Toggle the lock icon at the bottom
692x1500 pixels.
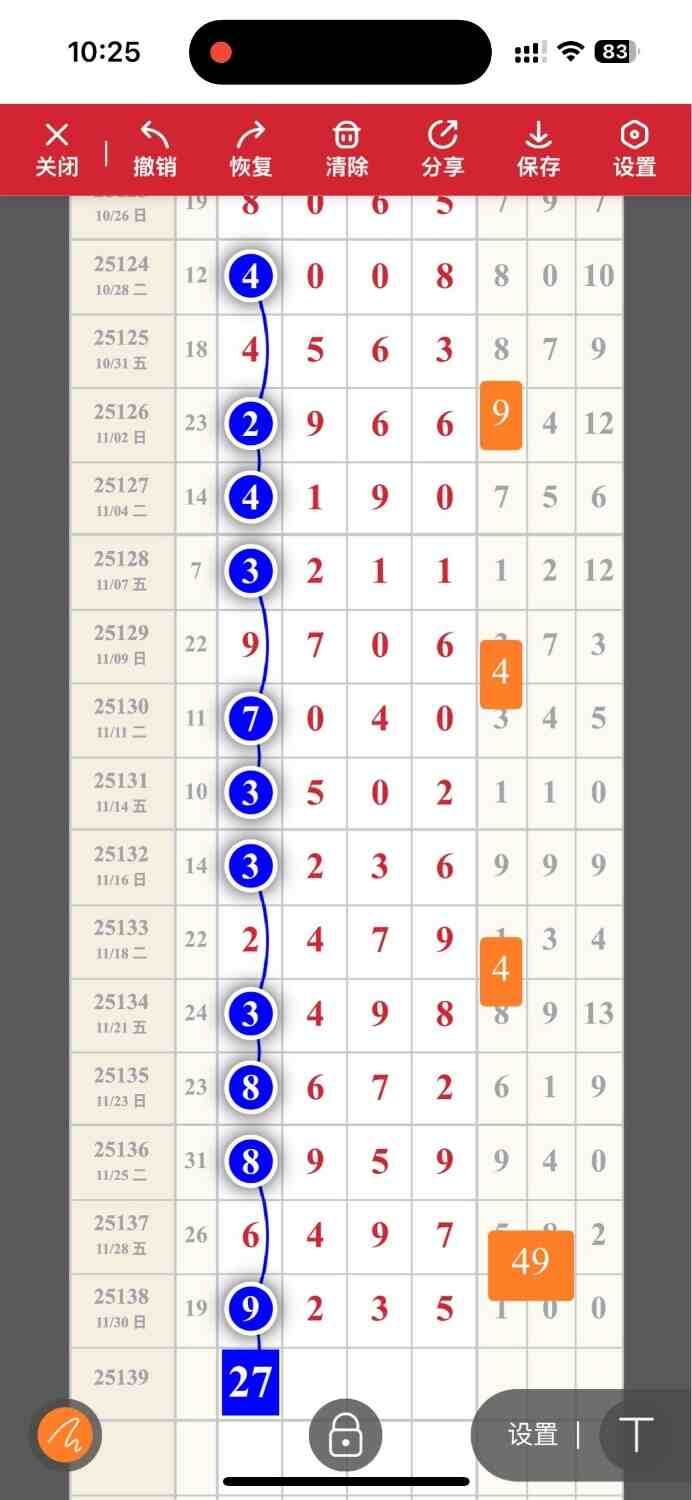(345, 1435)
